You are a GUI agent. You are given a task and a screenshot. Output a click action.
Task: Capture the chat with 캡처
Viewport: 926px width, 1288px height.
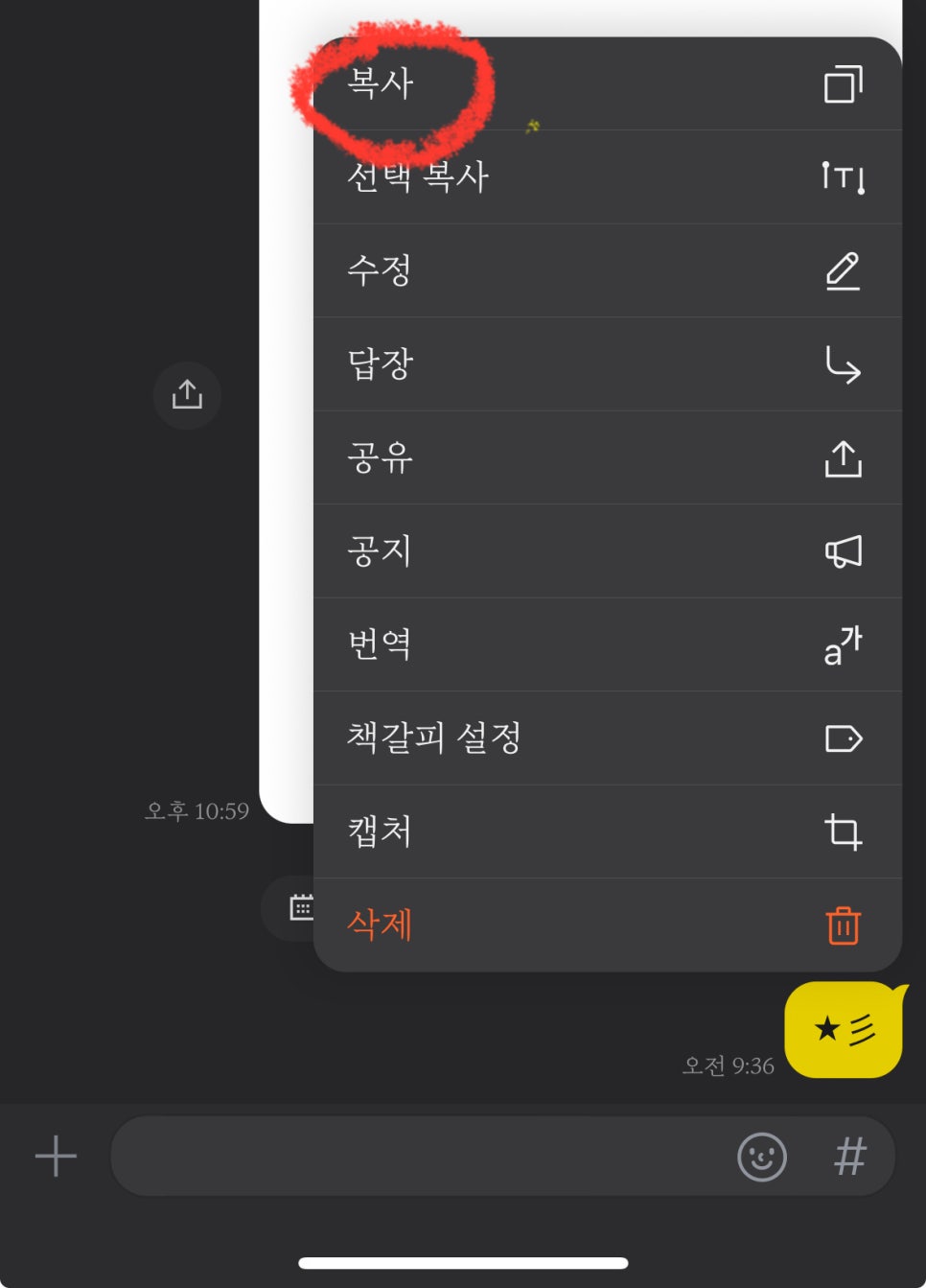607,831
